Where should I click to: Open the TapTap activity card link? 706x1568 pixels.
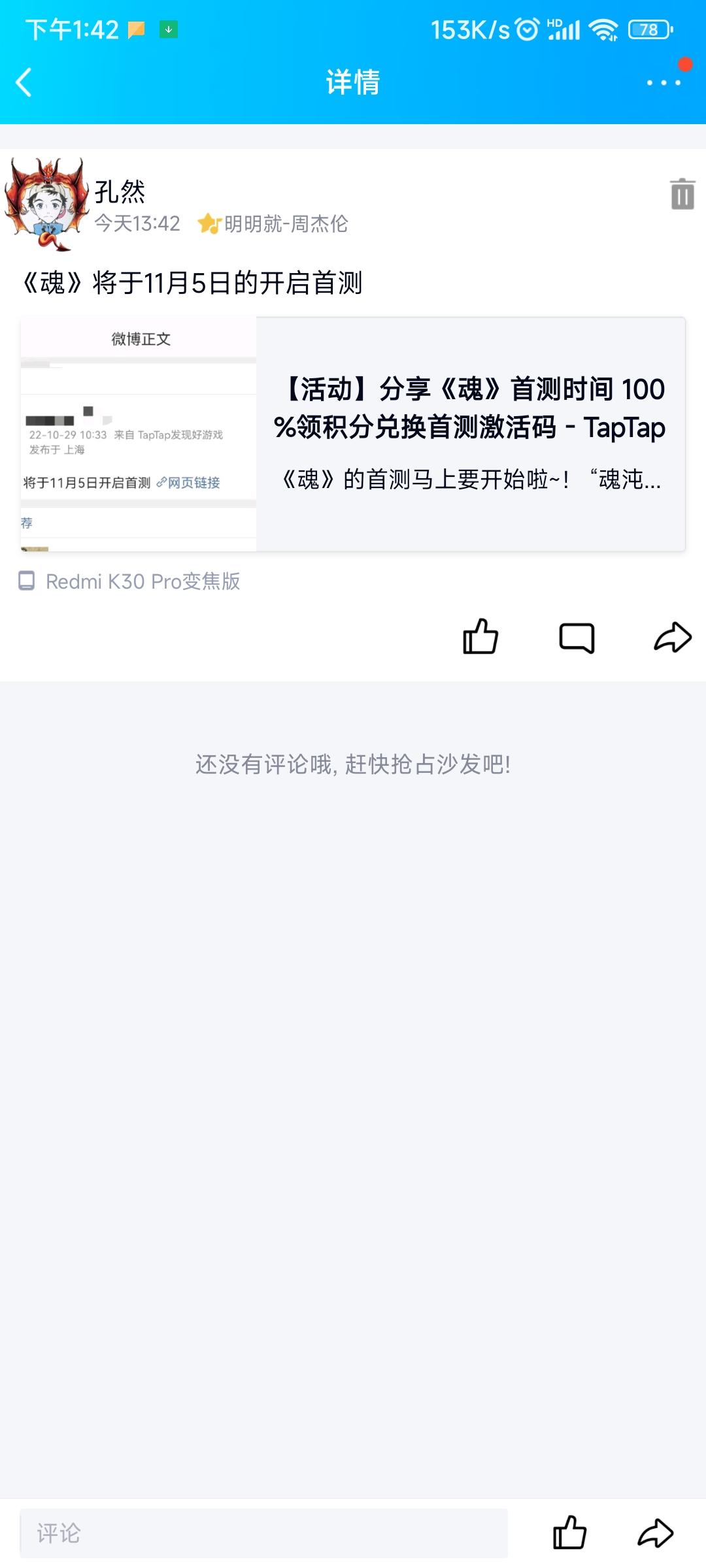click(x=472, y=431)
